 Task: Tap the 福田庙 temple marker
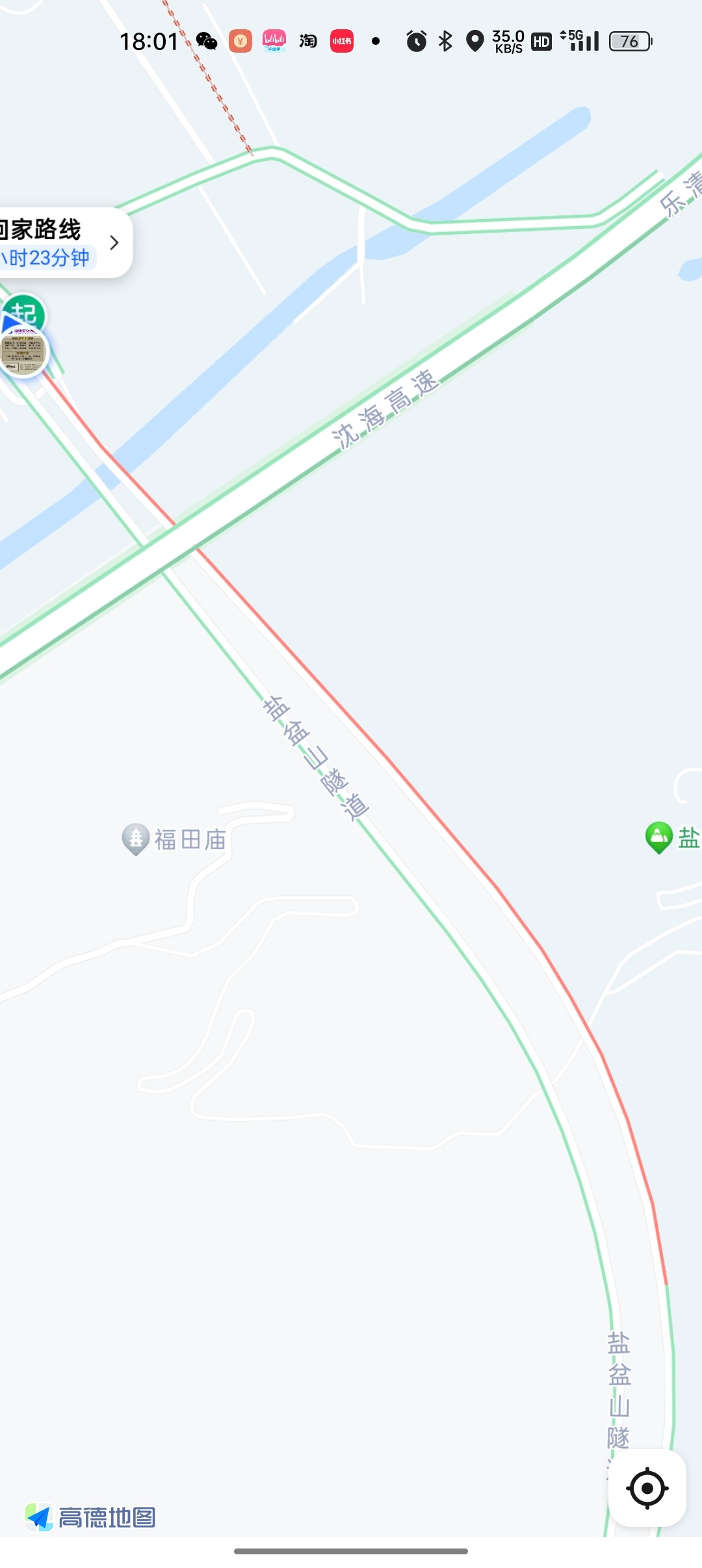(136, 839)
